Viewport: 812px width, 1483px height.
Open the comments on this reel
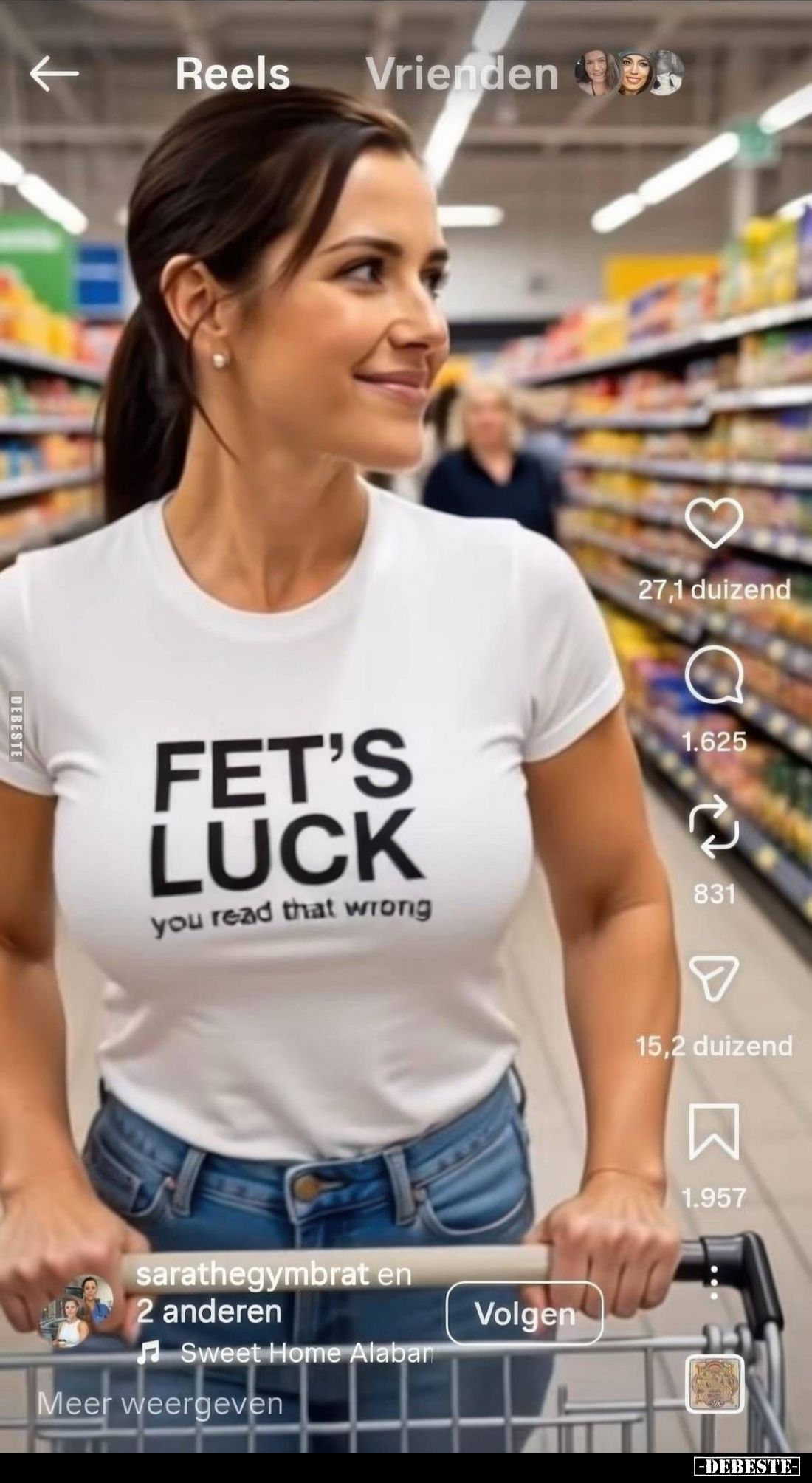tap(713, 678)
